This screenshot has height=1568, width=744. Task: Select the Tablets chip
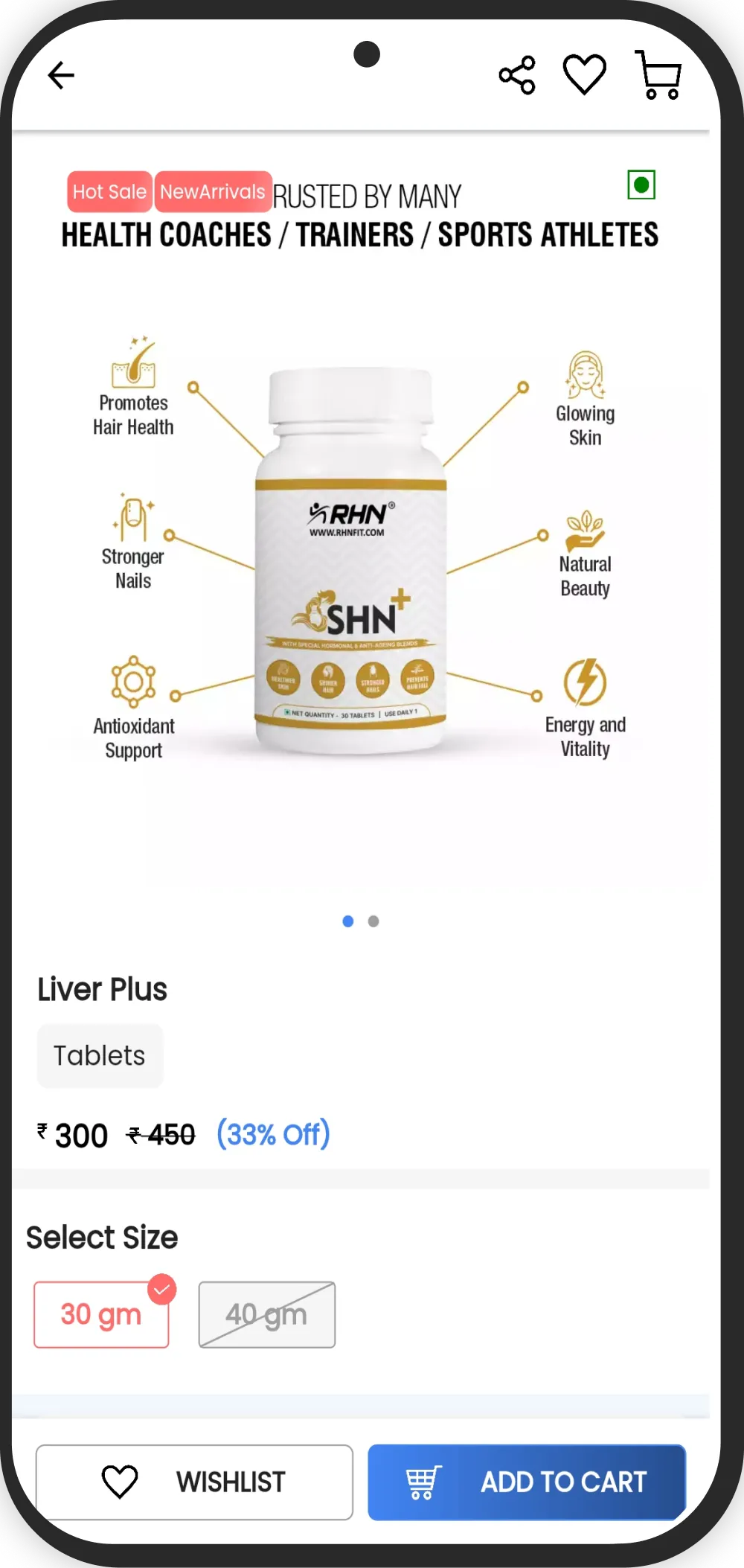(100, 1055)
